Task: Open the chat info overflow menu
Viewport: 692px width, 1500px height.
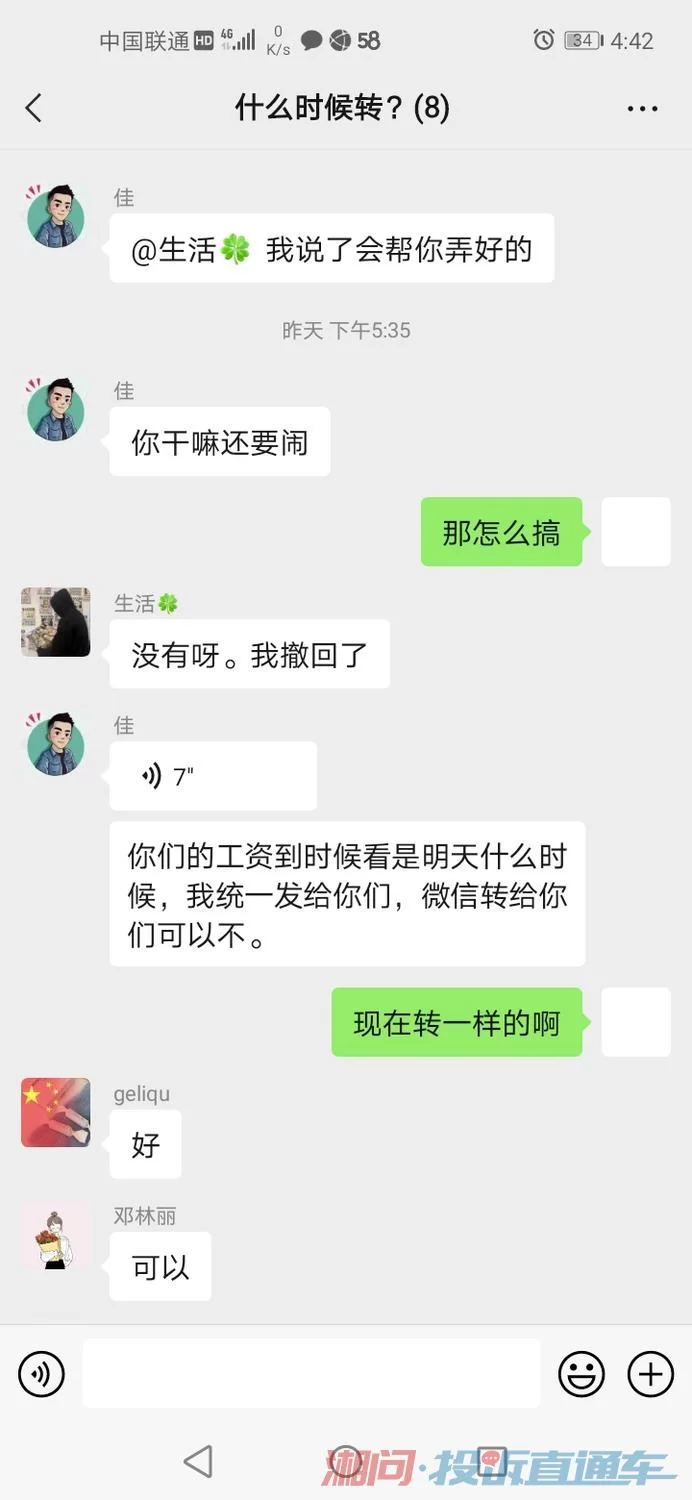Action: (x=642, y=108)
